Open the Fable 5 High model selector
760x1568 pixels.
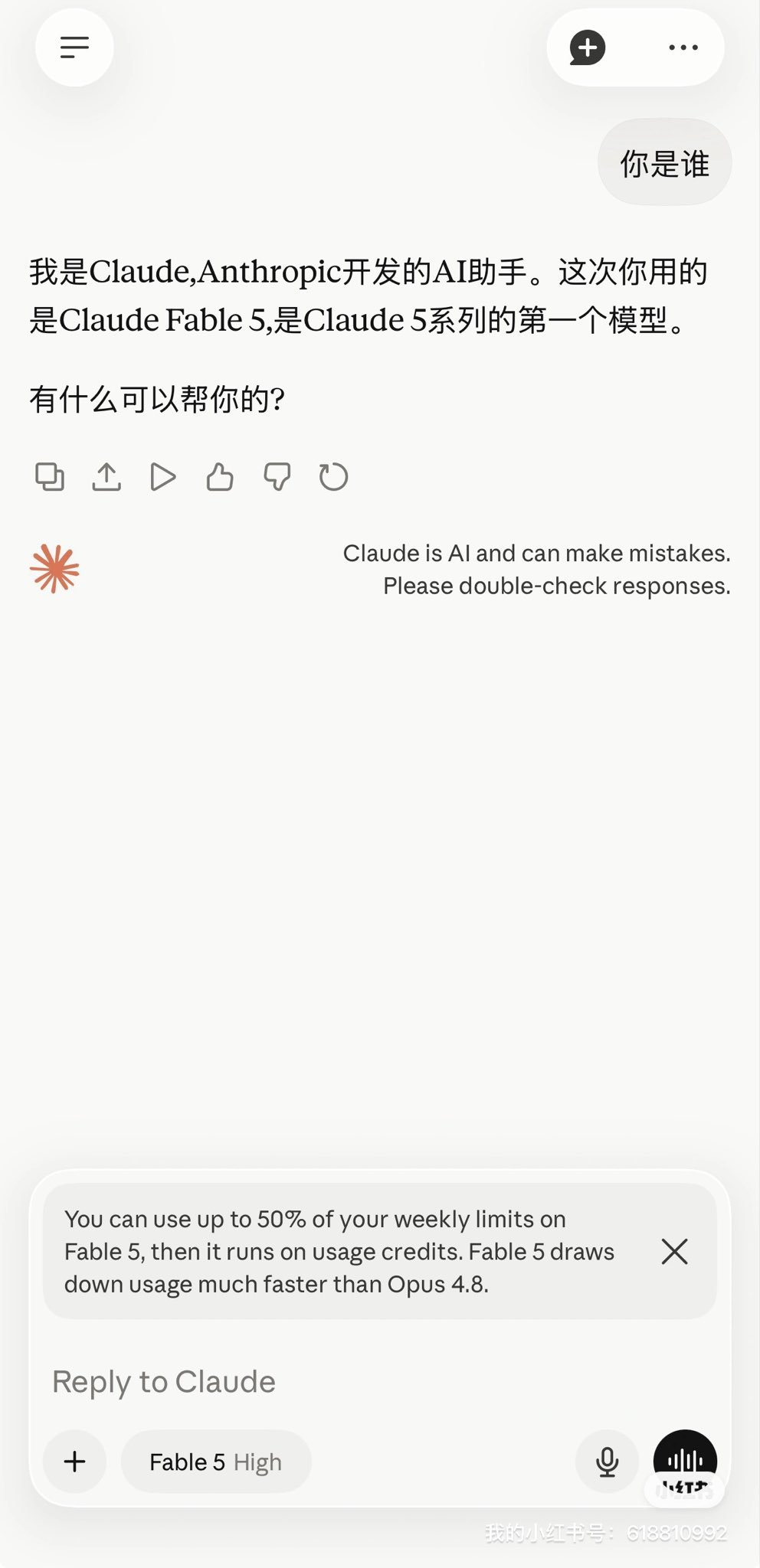point(216,1462)
